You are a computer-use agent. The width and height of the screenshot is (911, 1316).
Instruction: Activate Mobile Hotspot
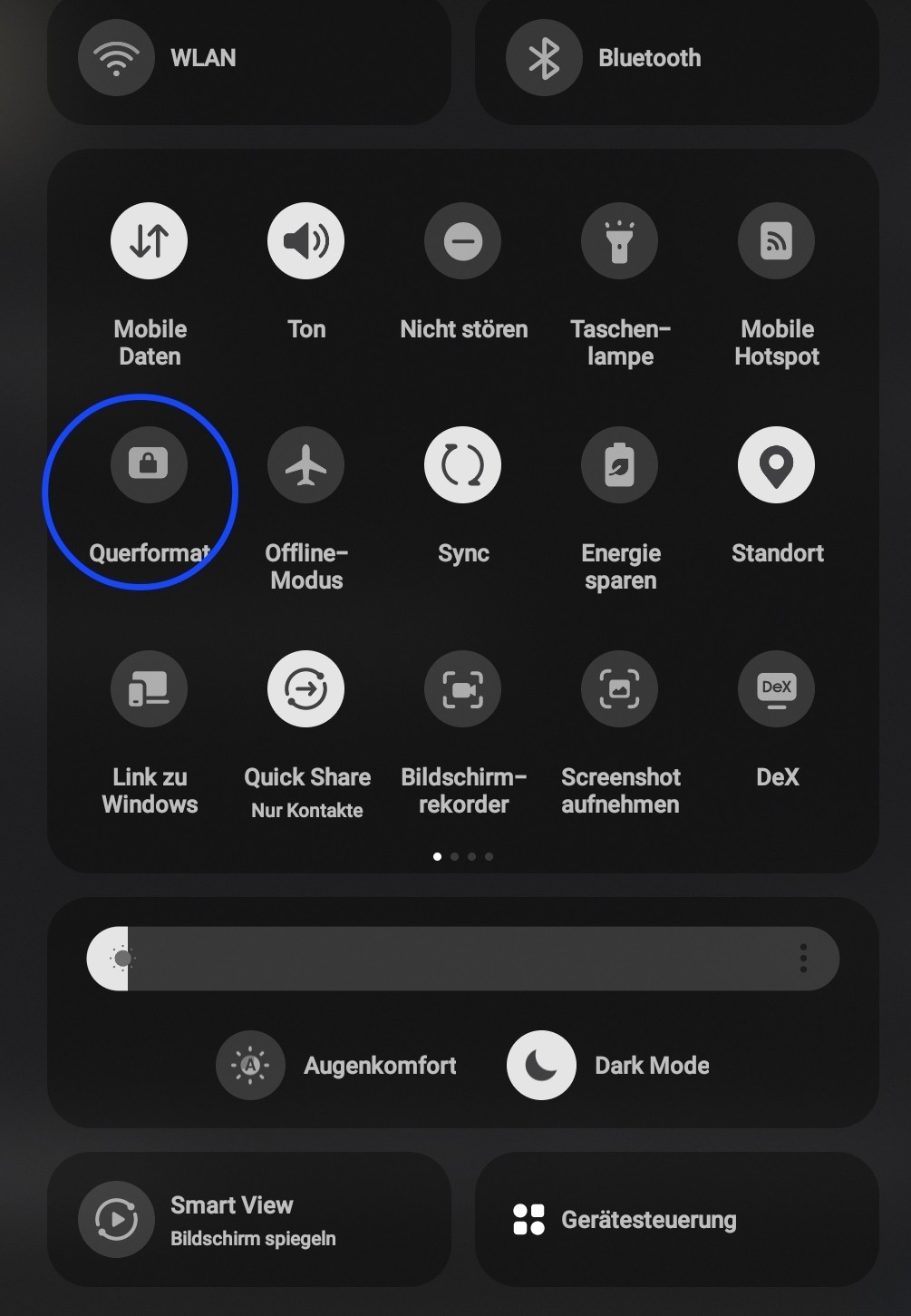777,241
